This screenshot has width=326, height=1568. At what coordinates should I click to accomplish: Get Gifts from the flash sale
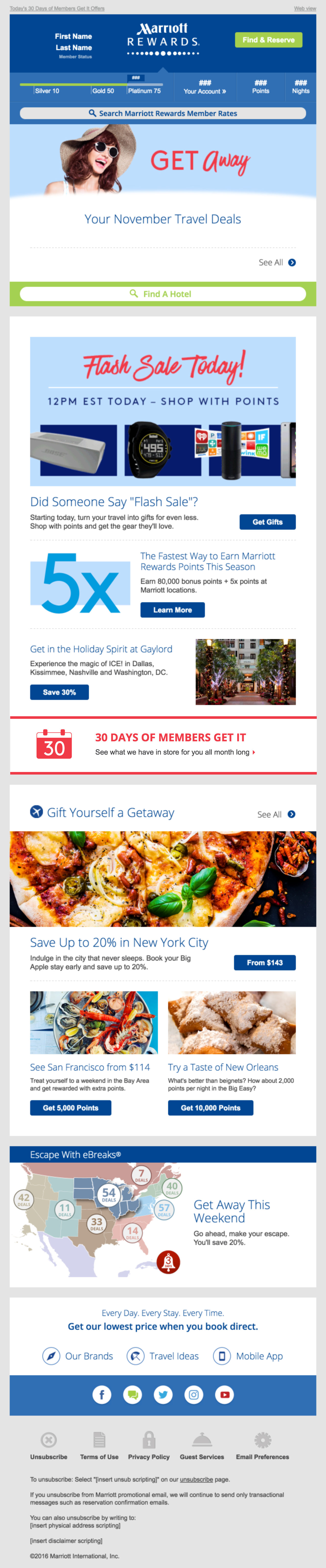267,522
